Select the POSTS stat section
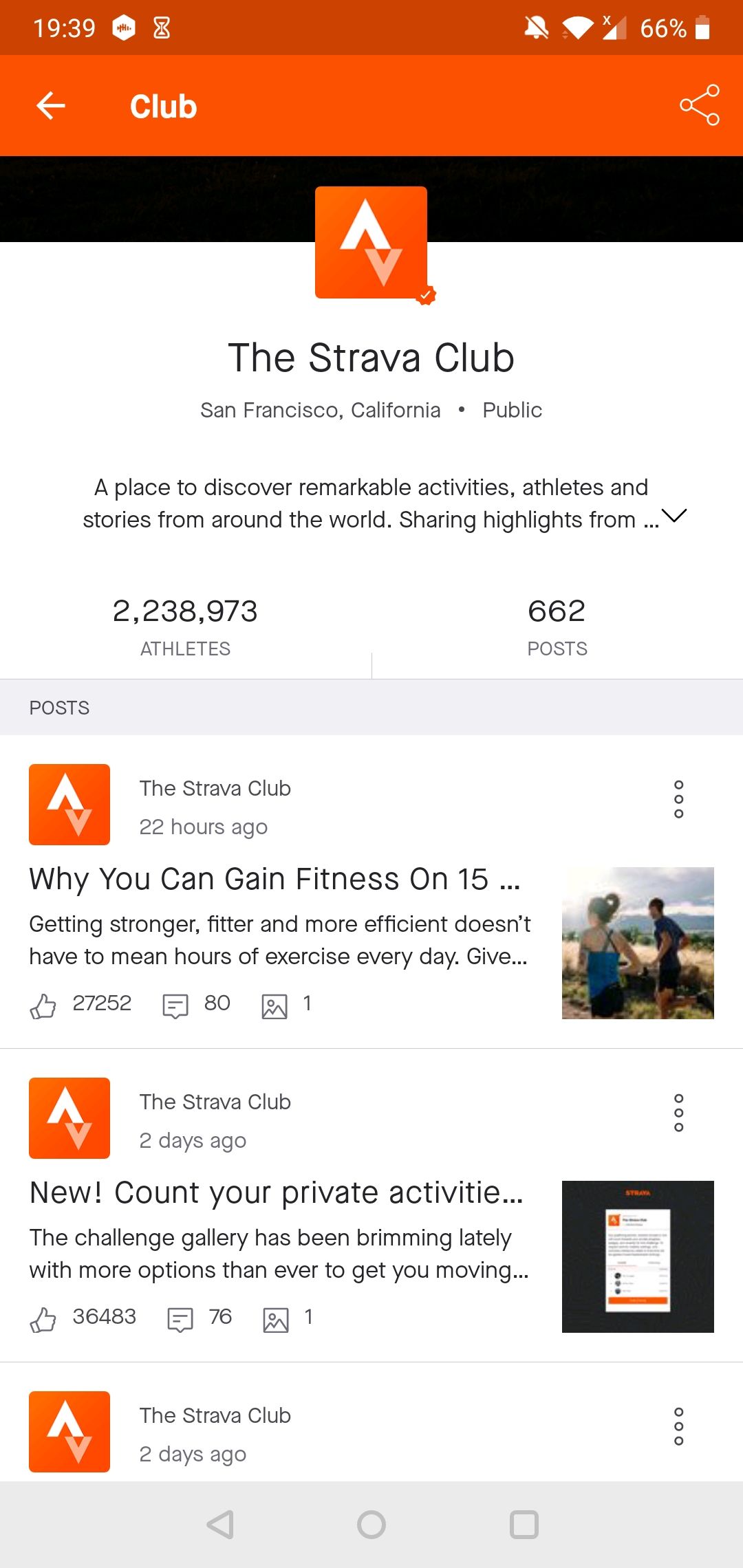This screenshot has height=1568, width=743. 557,624
